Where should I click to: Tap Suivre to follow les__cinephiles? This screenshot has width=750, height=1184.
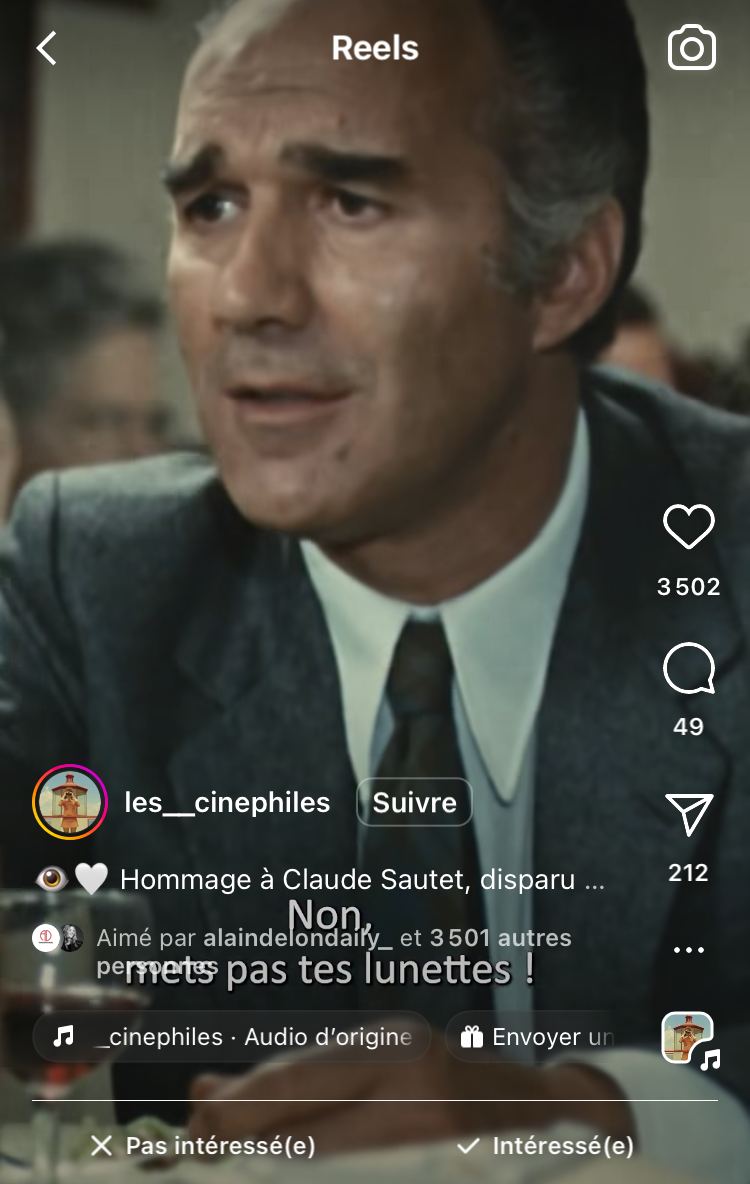(x=414, y=802)
